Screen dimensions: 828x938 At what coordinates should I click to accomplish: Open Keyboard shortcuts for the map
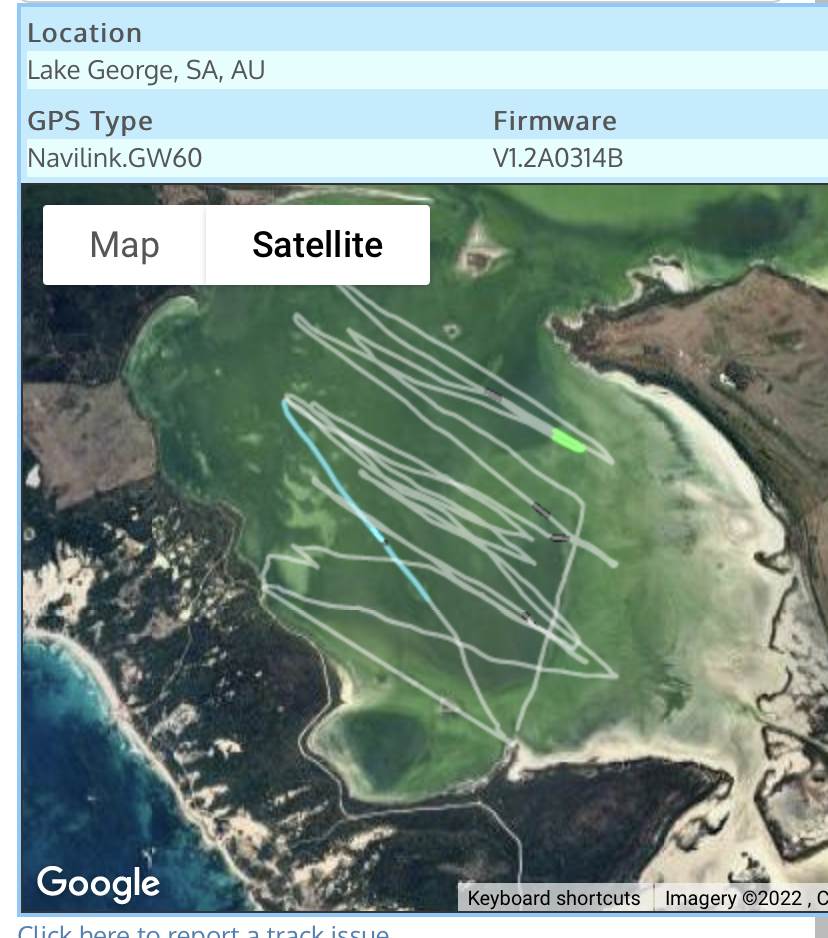tap(553, 898)
